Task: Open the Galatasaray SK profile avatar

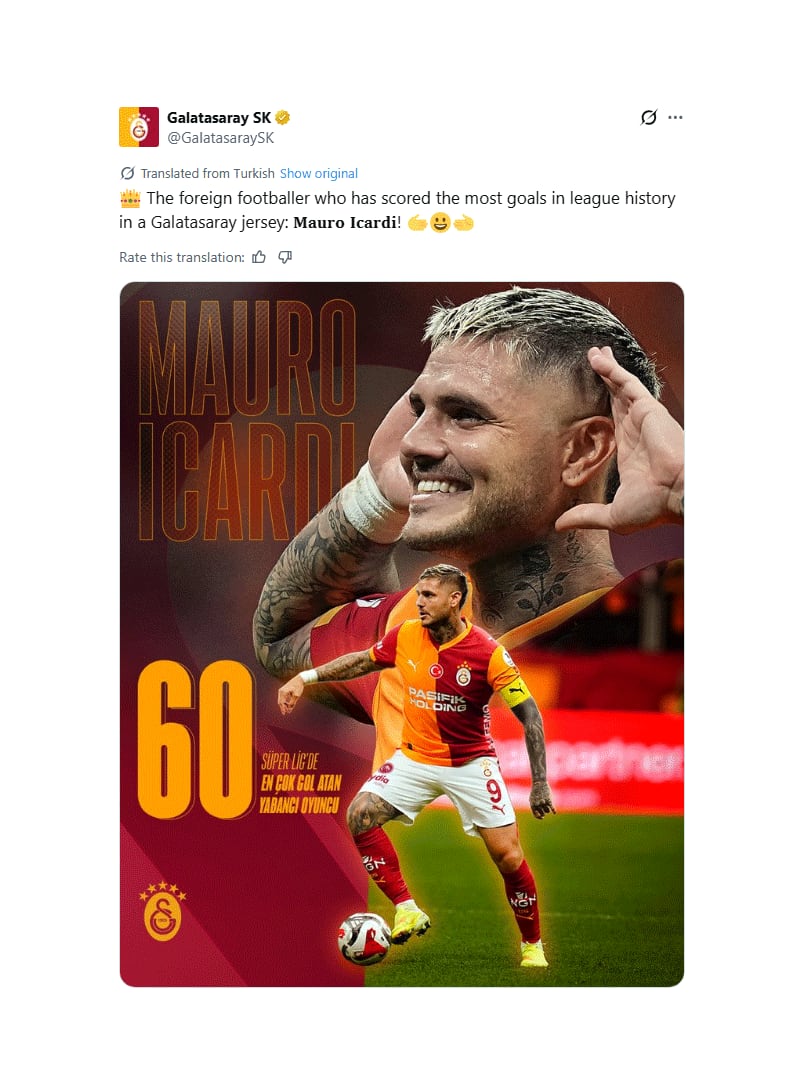Action: click(x=138, y=127)
